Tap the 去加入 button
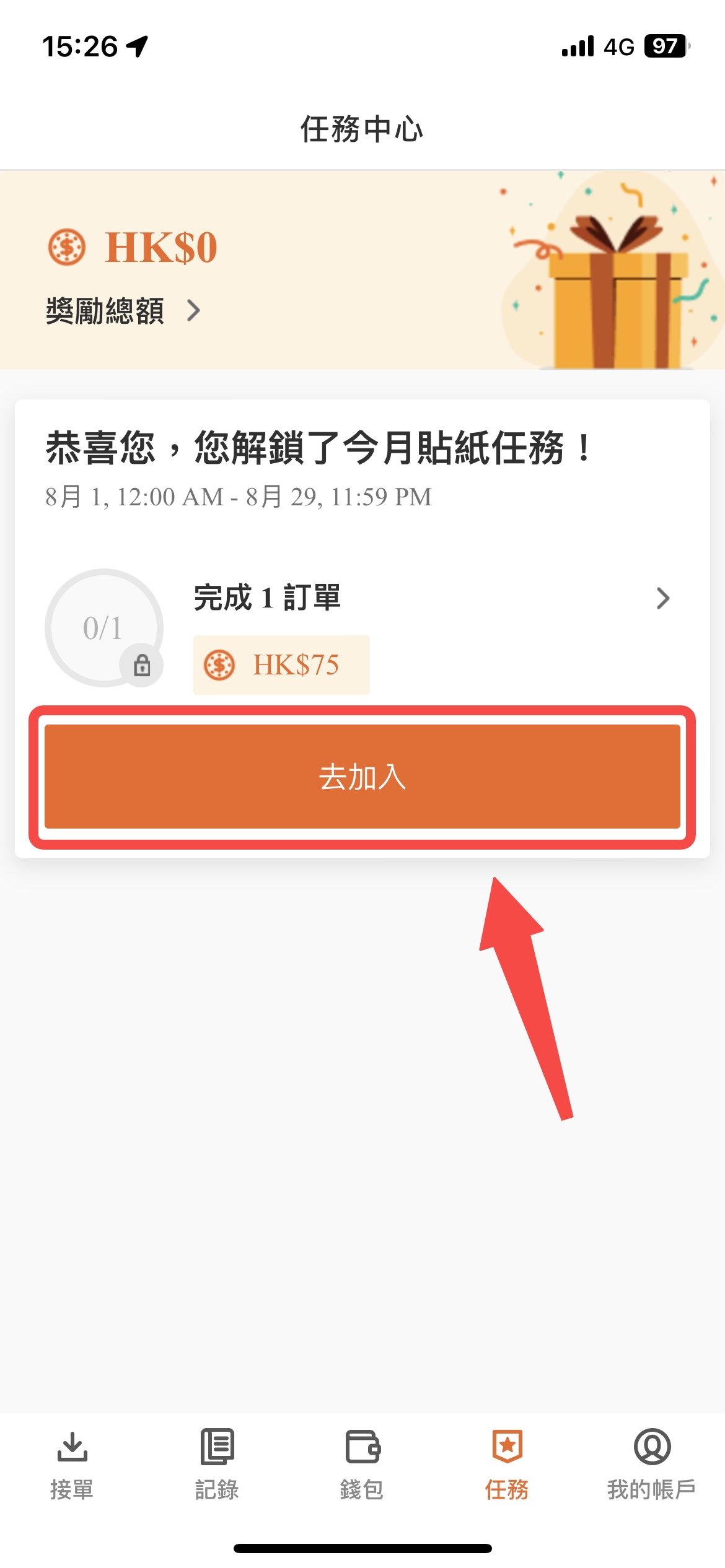725x1568 pixels. click(x=362, y=777)
